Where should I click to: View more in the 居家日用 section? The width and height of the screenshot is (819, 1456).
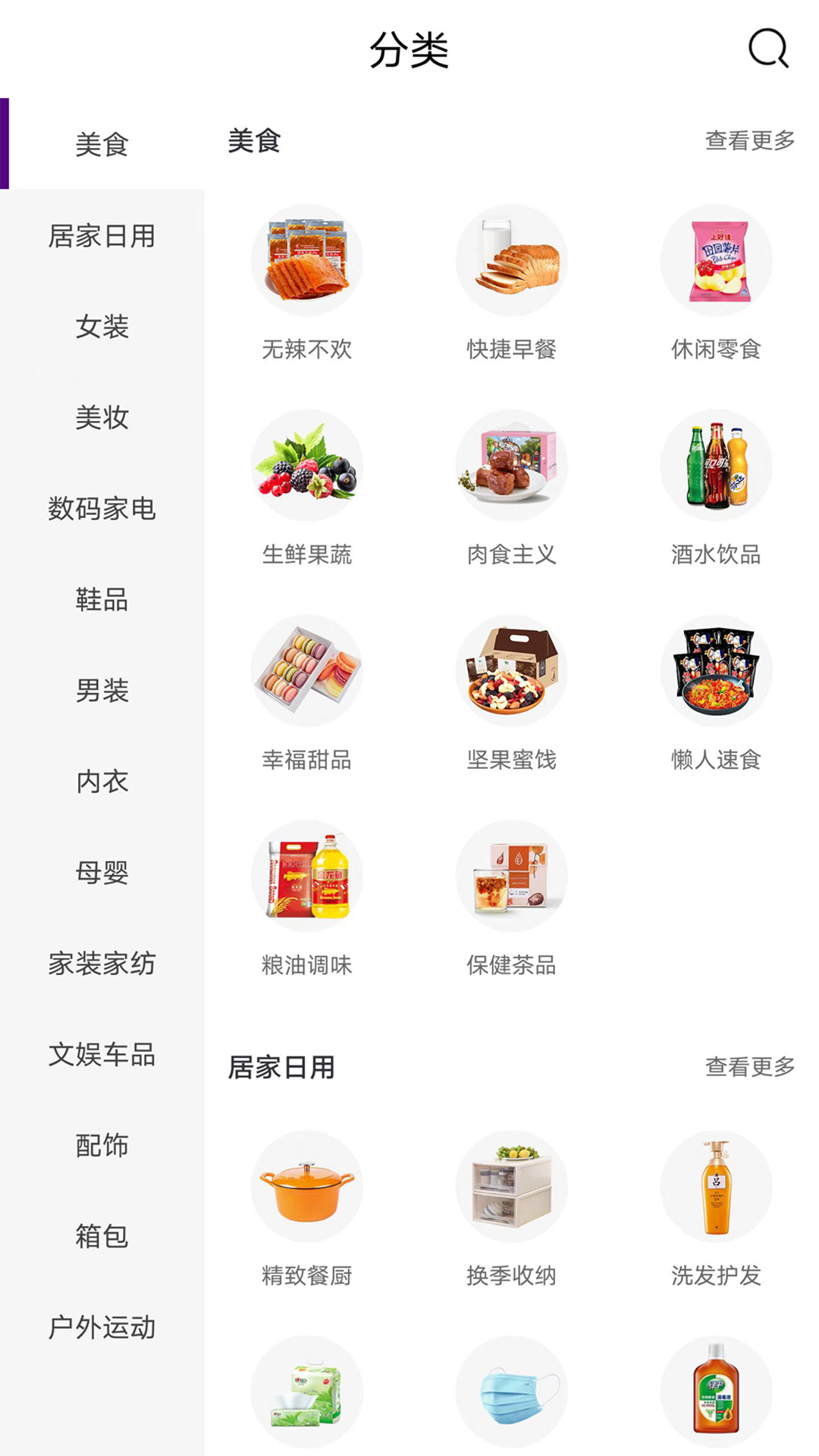point(749,1067)
